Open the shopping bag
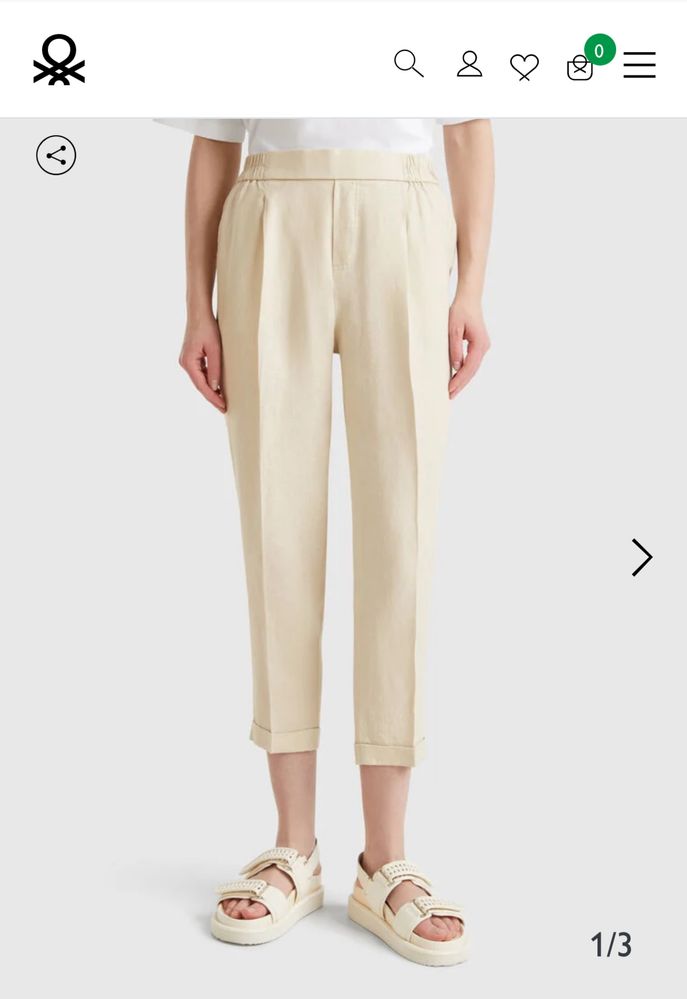687x999 pixels. (x=580, y=67)
